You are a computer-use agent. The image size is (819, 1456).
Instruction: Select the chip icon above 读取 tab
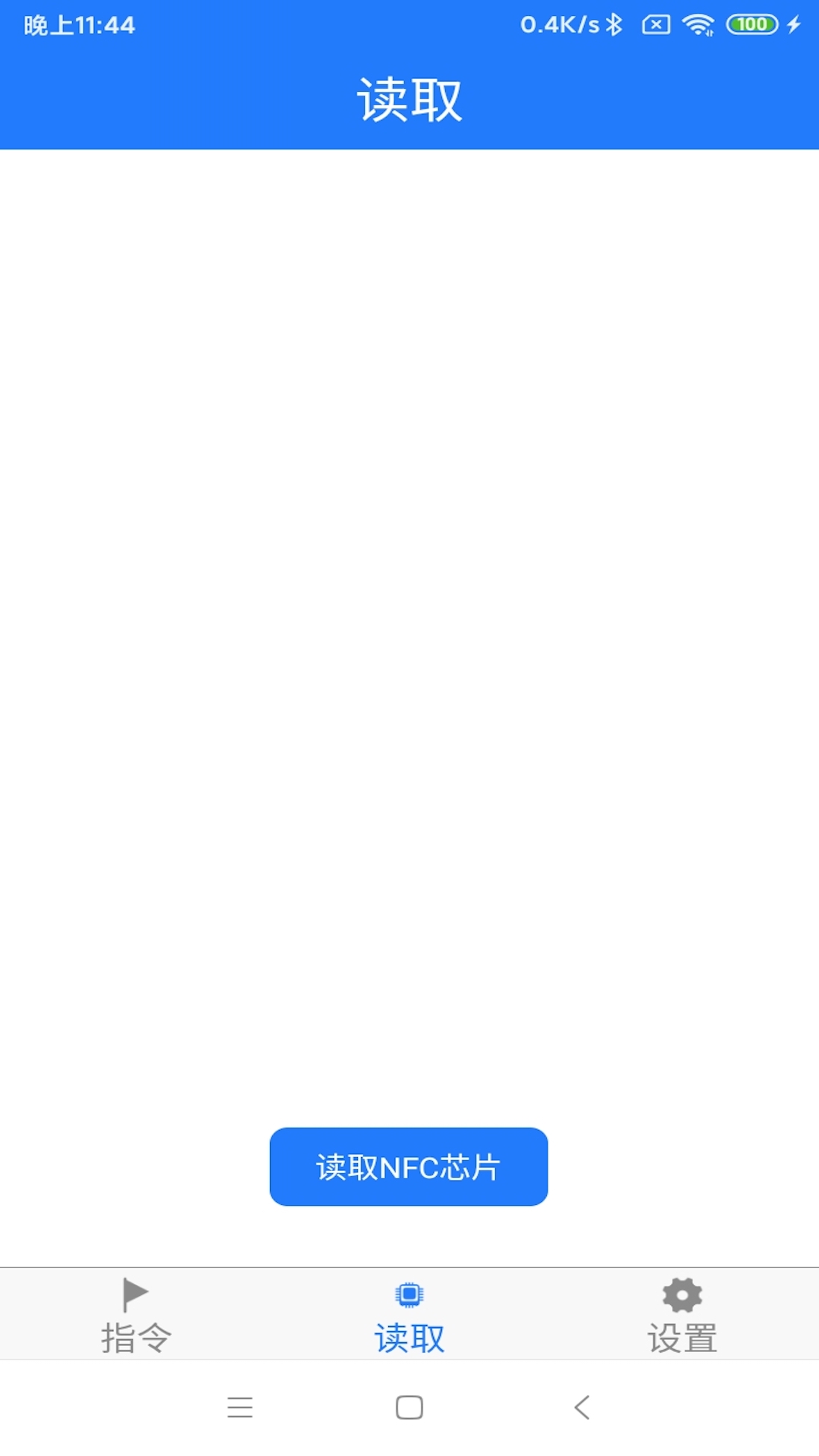(409, 1291)
